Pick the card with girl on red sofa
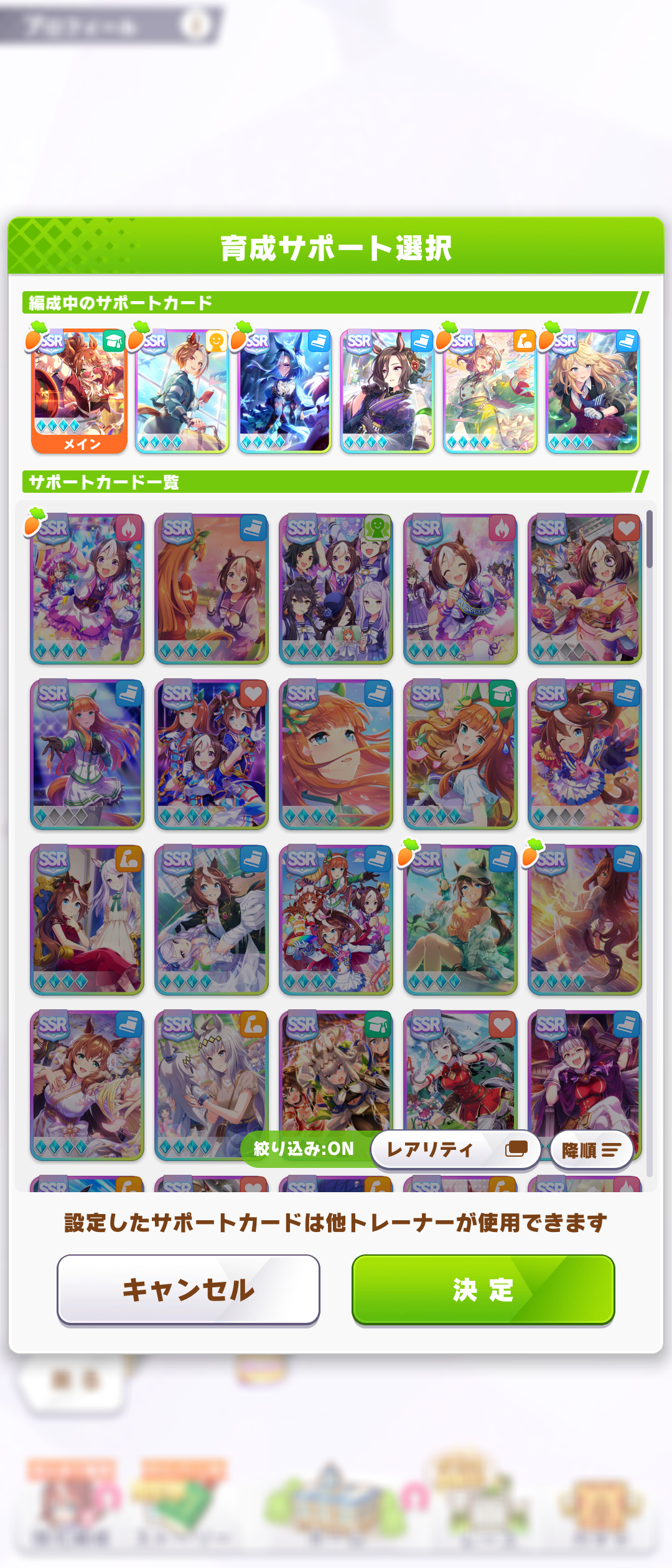The width and height of the screenshot is (672, 1568). pyautogui.click(x=86, y=920)
